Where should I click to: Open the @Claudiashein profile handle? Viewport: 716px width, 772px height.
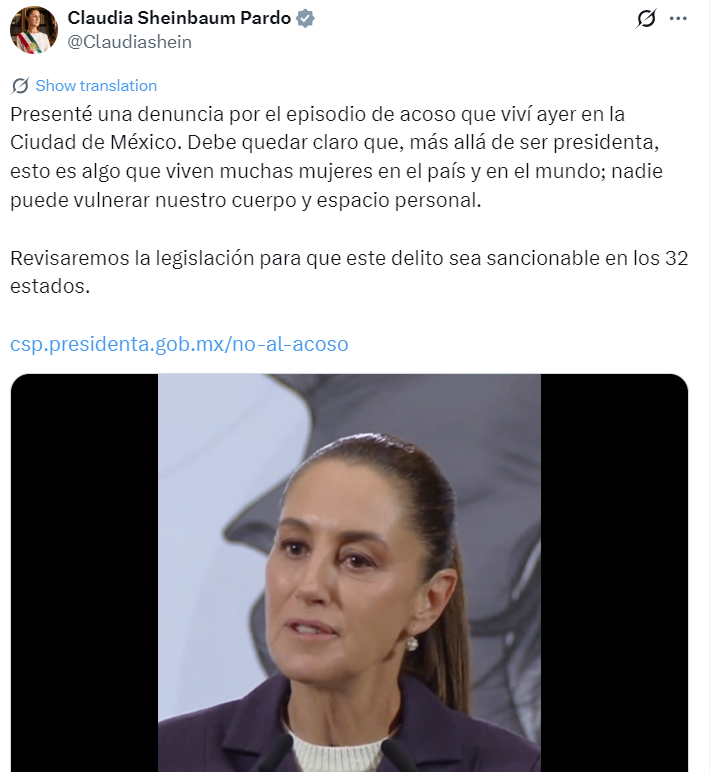tap(129, 42)
